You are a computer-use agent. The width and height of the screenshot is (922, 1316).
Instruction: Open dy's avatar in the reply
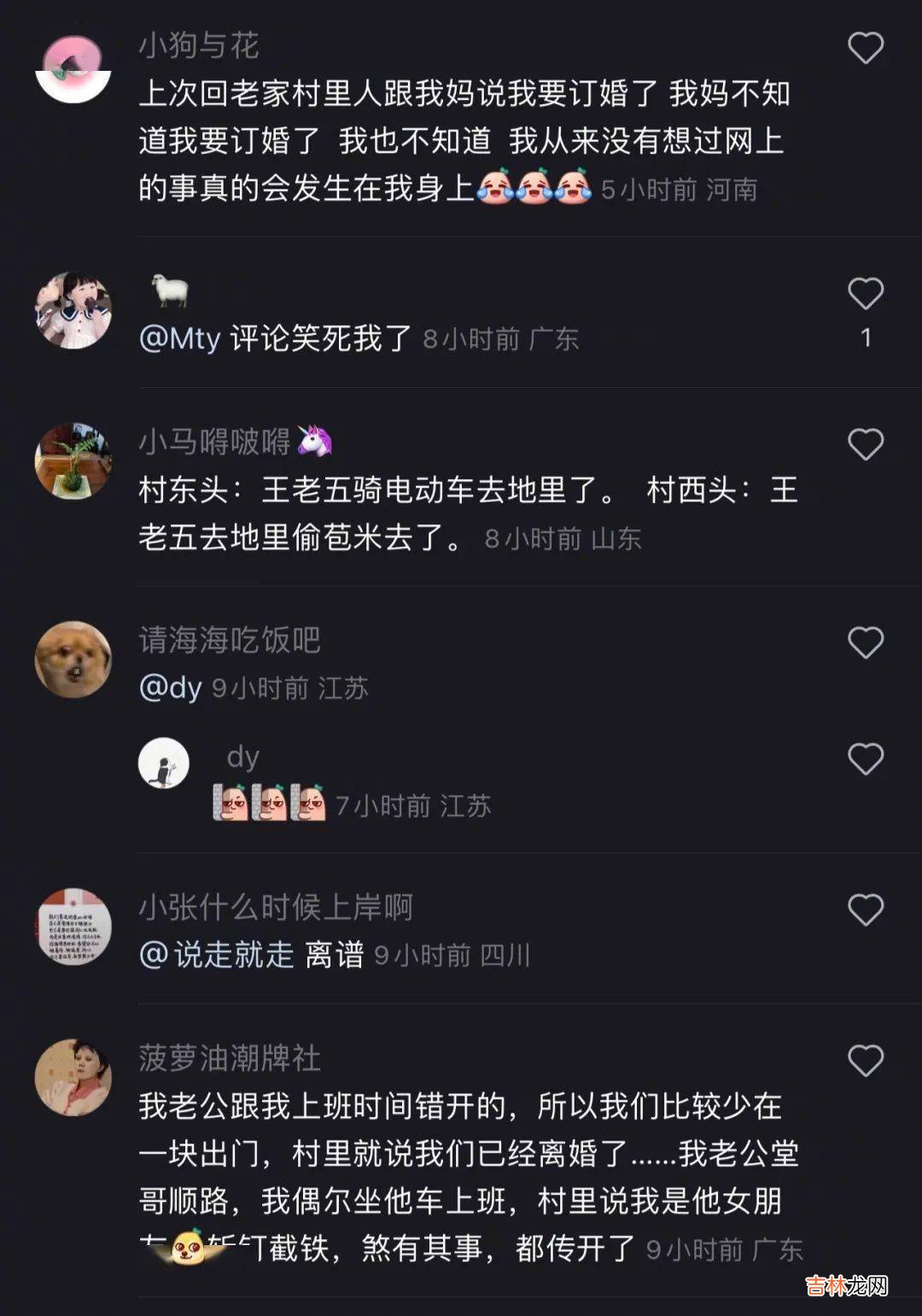[164, 763]
